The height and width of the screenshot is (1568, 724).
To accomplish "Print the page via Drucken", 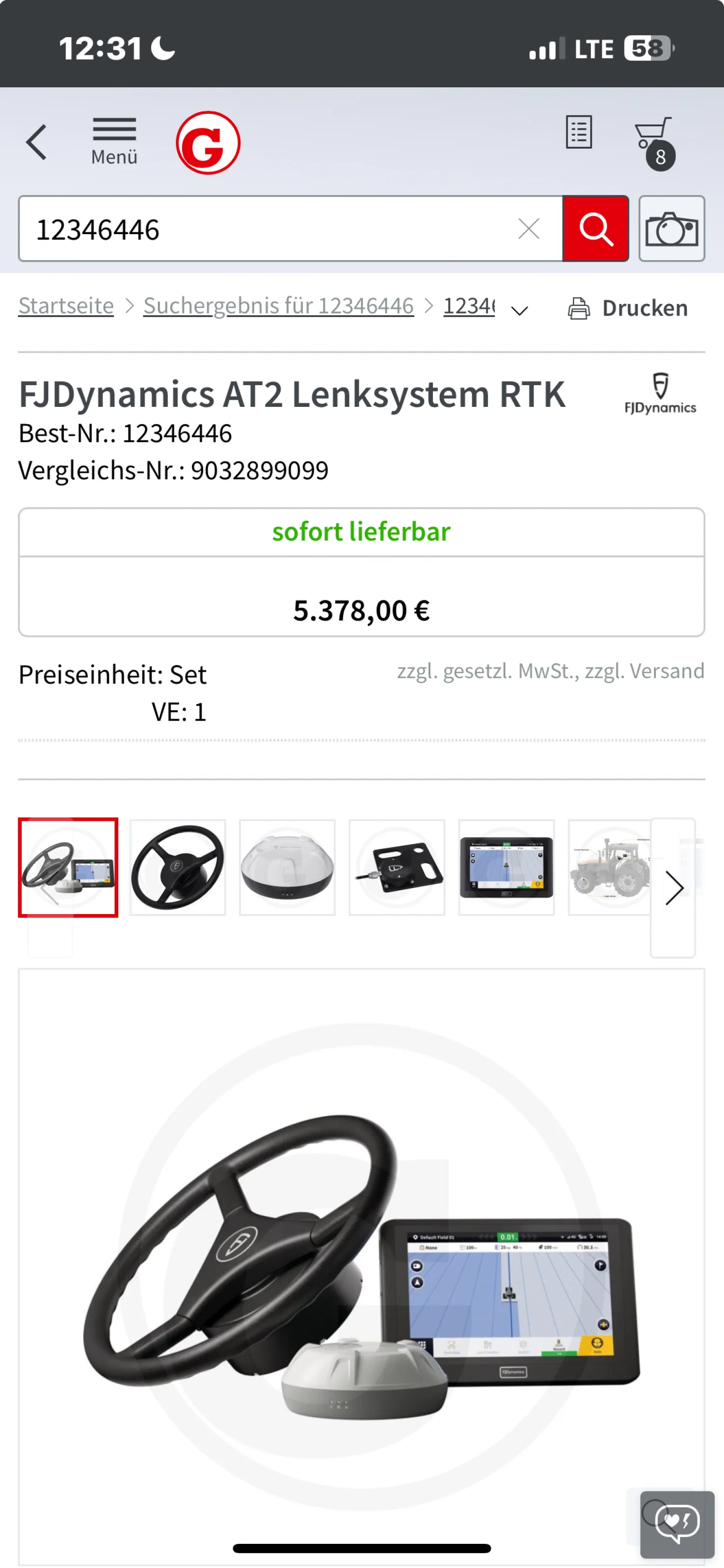I will click(x=628, y=308).
